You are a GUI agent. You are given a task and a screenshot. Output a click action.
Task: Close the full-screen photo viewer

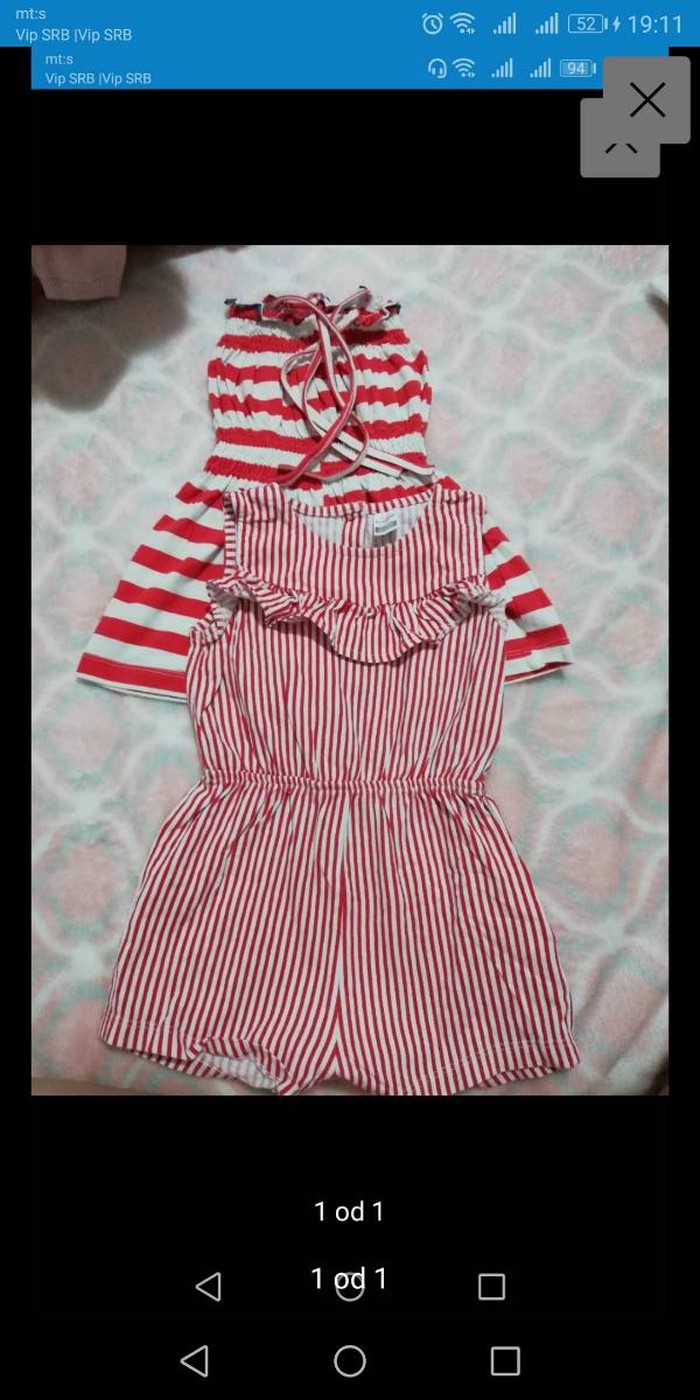click(647, 100)
